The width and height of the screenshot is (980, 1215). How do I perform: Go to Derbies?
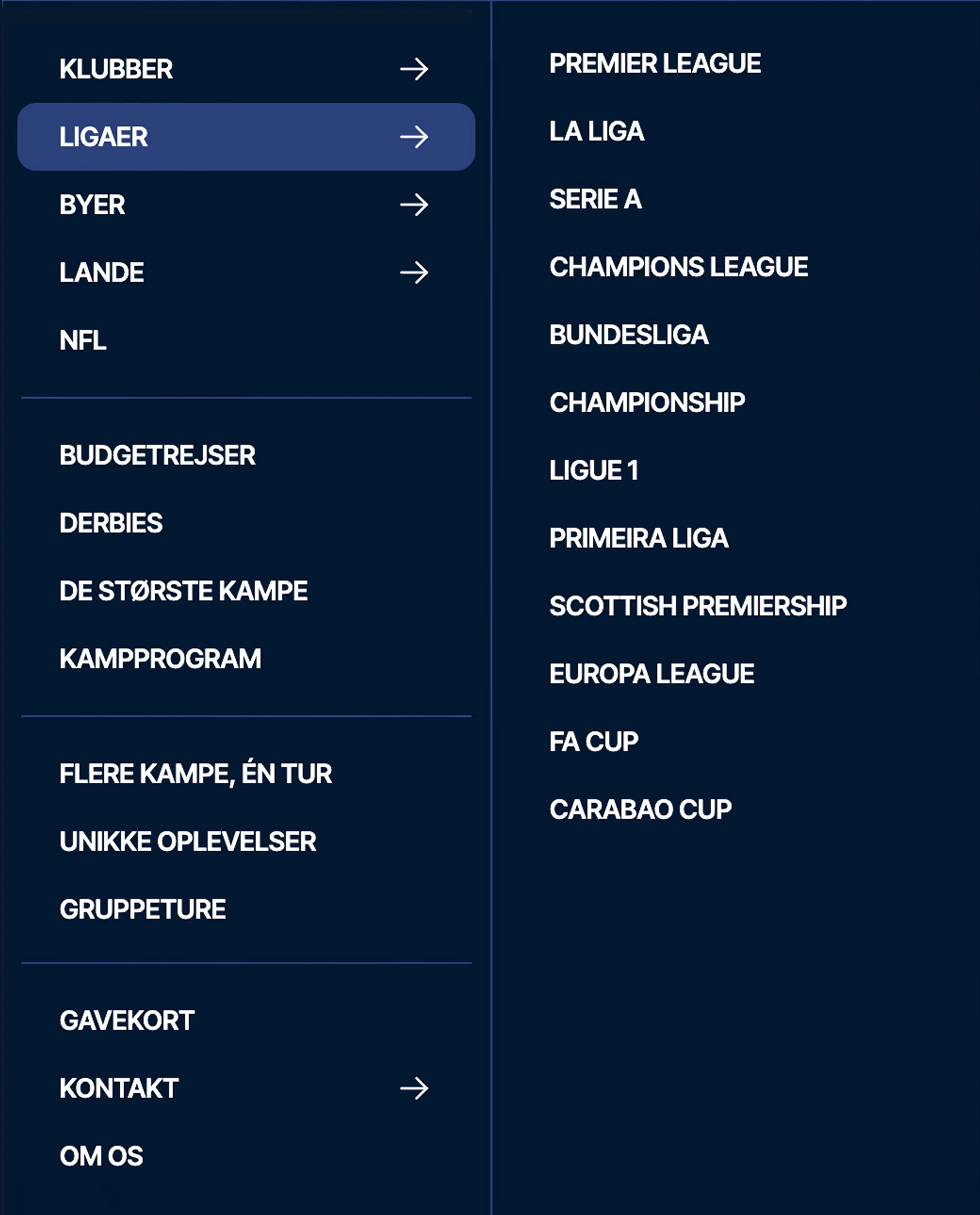click(111, 523)
